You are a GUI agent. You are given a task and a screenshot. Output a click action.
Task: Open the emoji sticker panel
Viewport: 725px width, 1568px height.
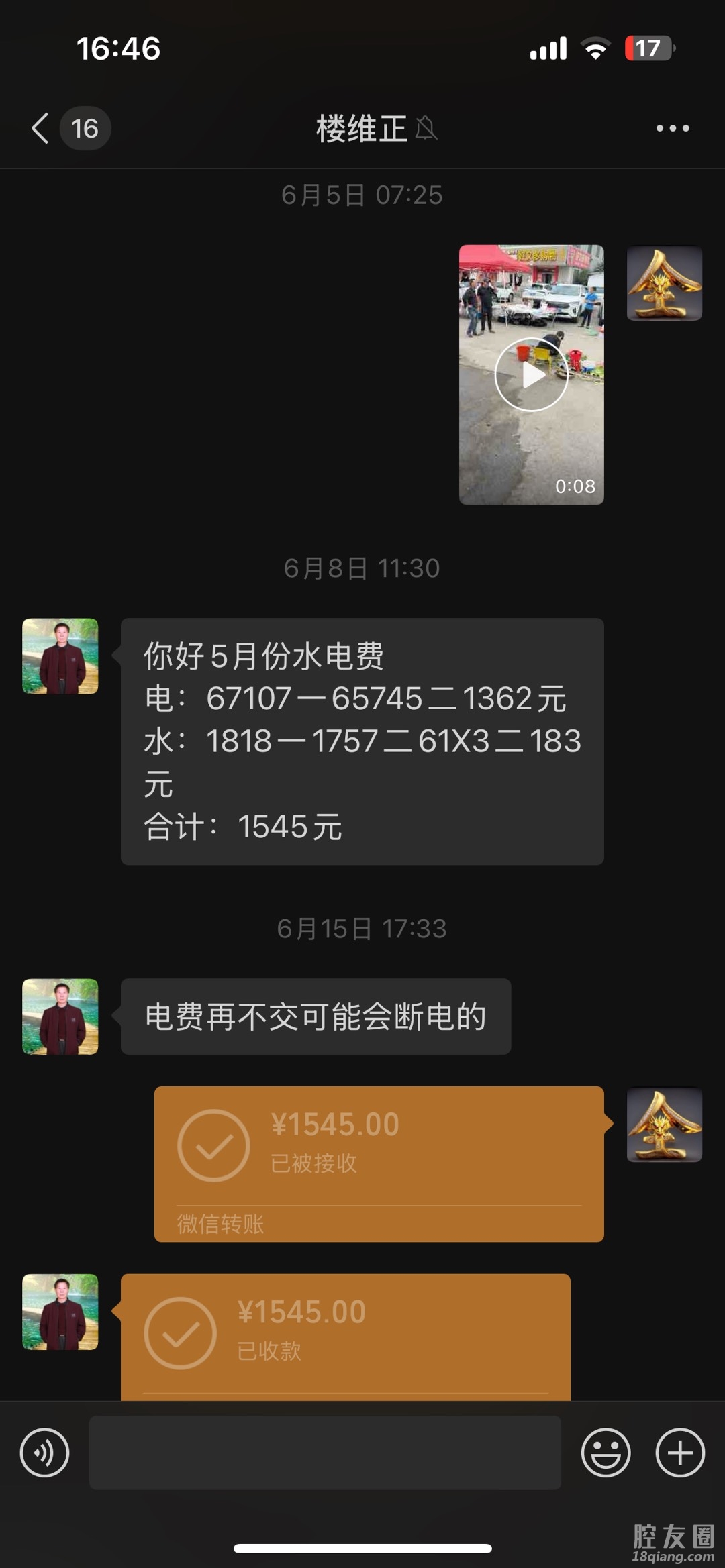click(606, 1453)
